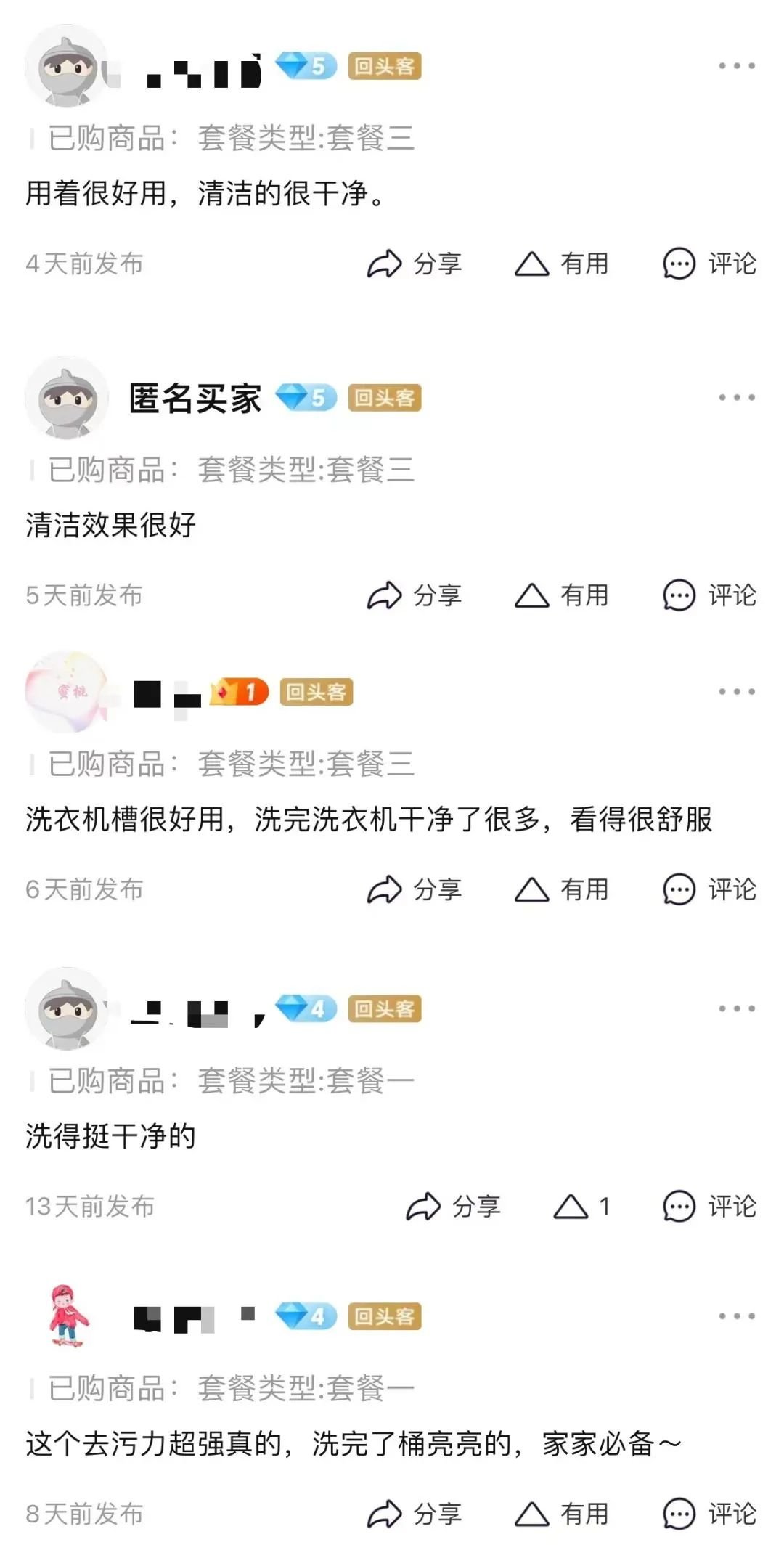784x1566 pixels.
Task: Open overflow menu for 洗衣机槽很好用 review
Action: tap(736, 691)
